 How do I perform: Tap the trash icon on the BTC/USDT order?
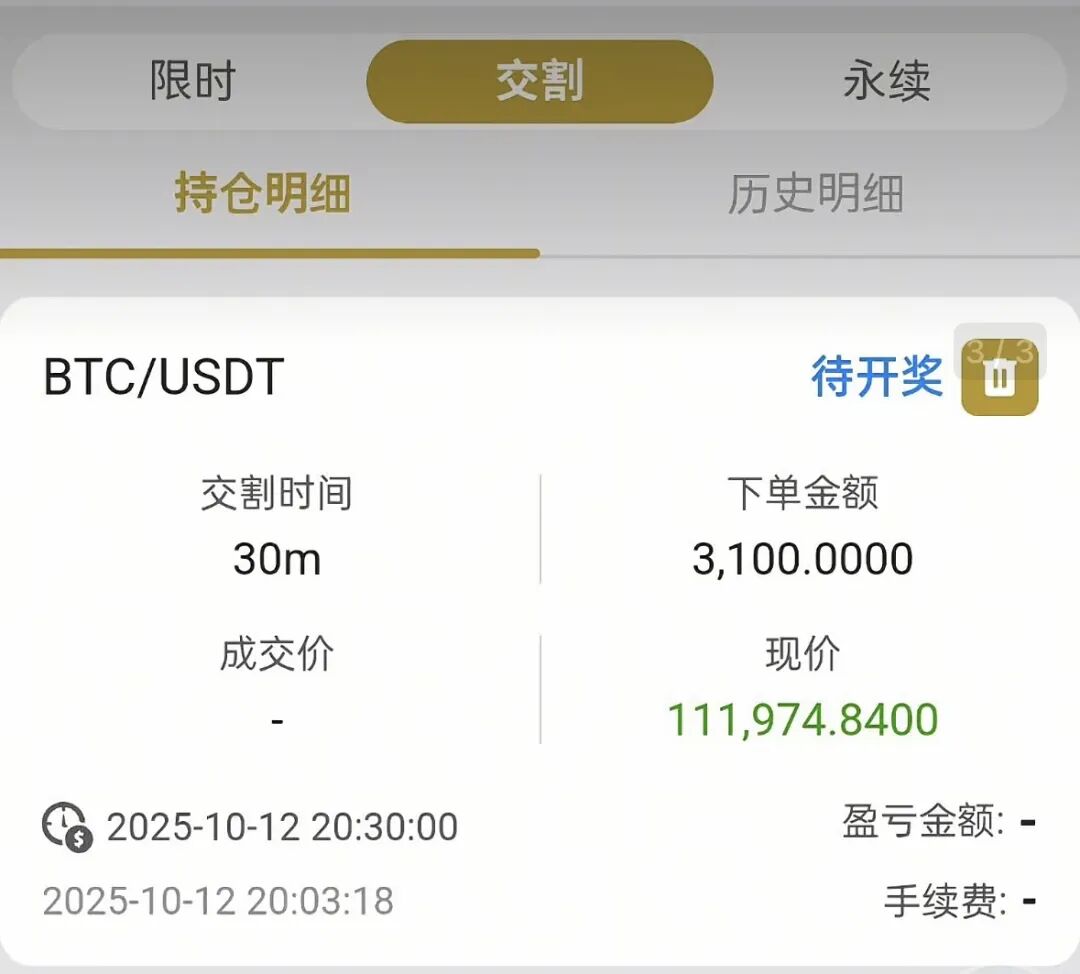click(x=999, y=379)
